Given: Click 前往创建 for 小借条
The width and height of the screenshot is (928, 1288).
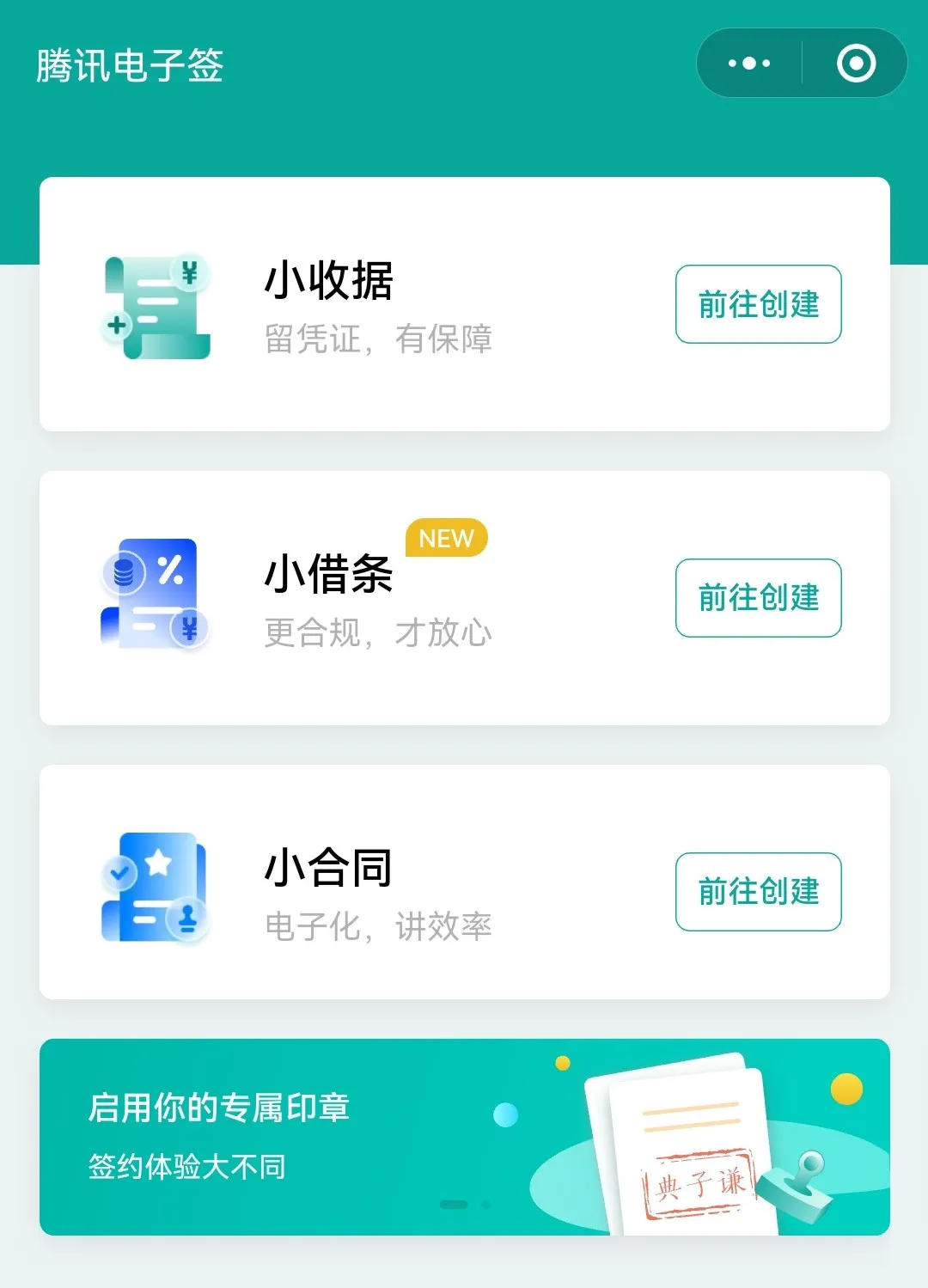Looking at the screenshot, I should (758, 597).
